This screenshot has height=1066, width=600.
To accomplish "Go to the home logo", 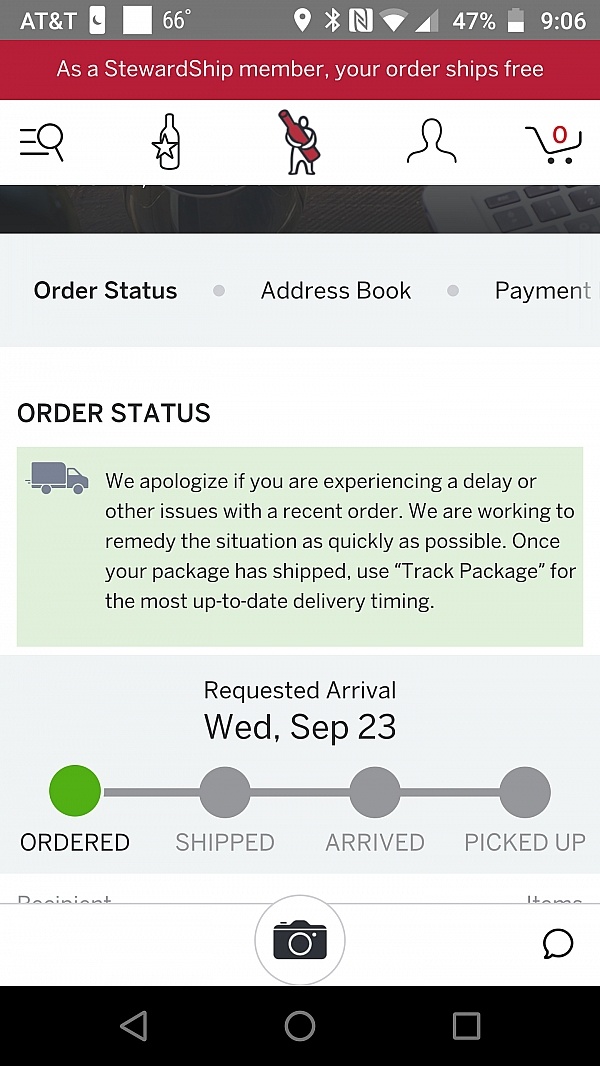I will point(299,142).
